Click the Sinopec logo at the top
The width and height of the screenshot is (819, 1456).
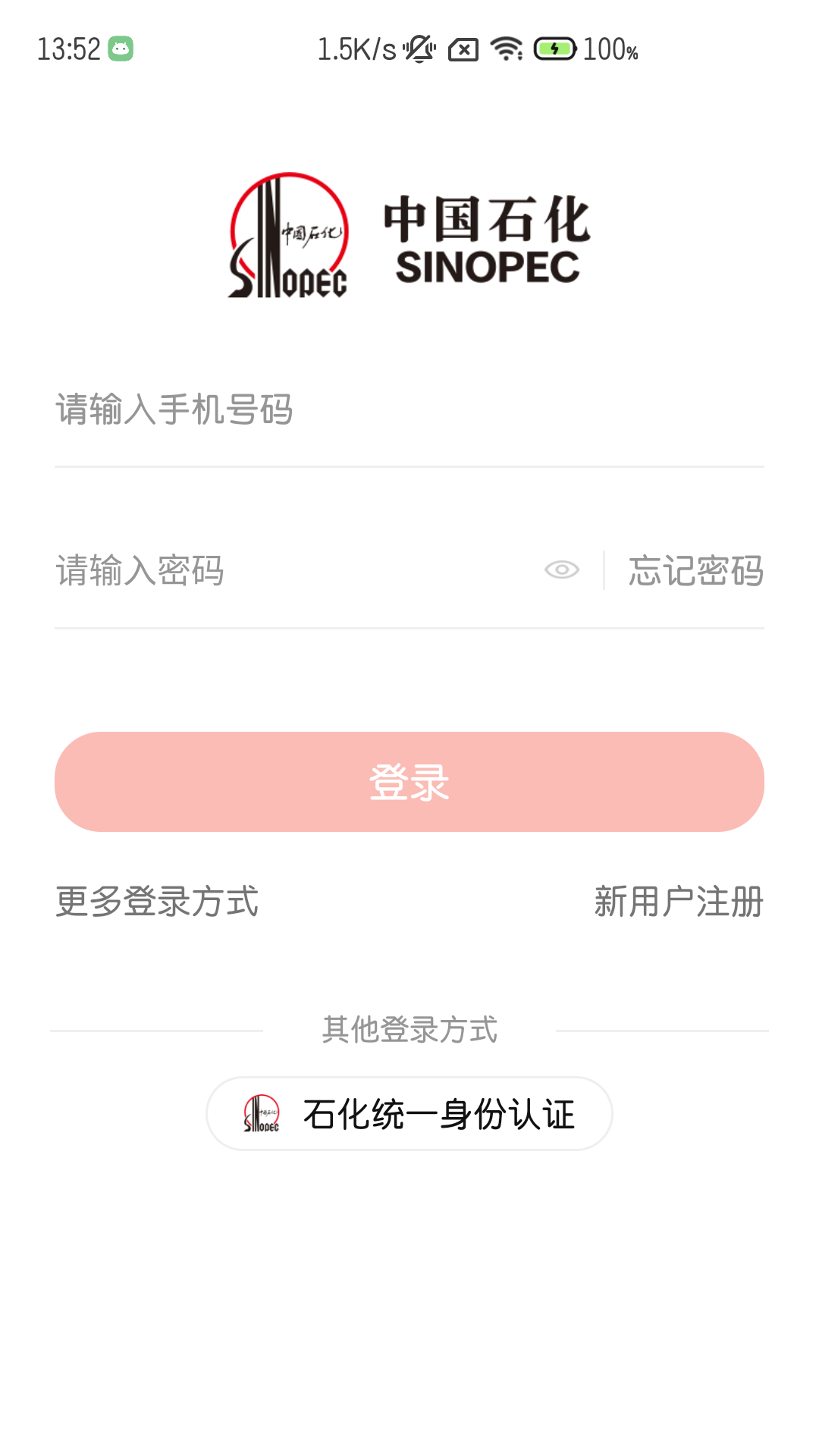tap(409, 235)
